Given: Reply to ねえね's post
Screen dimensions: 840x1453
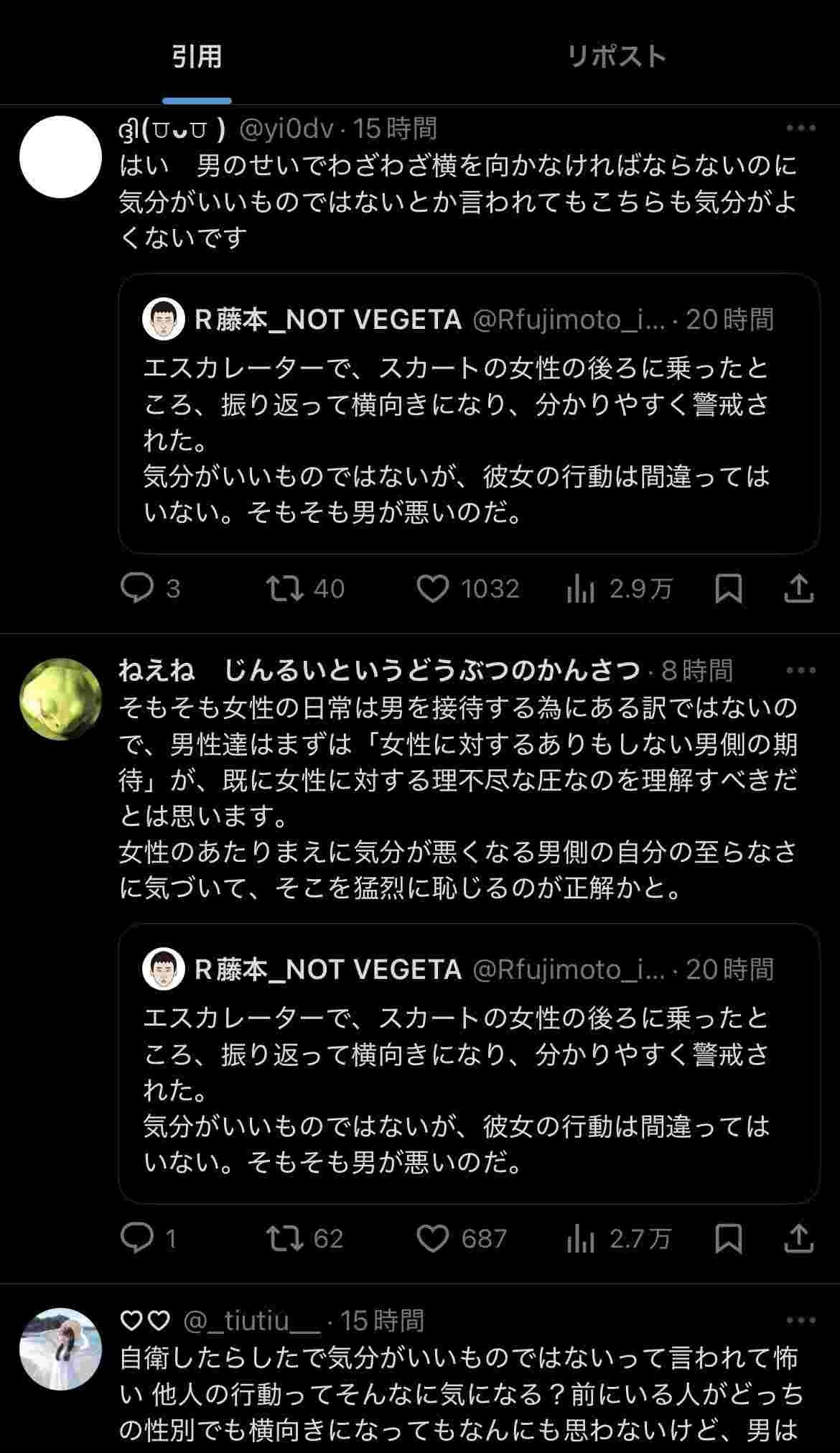Looking at the screenshot, I should 136,1238.
